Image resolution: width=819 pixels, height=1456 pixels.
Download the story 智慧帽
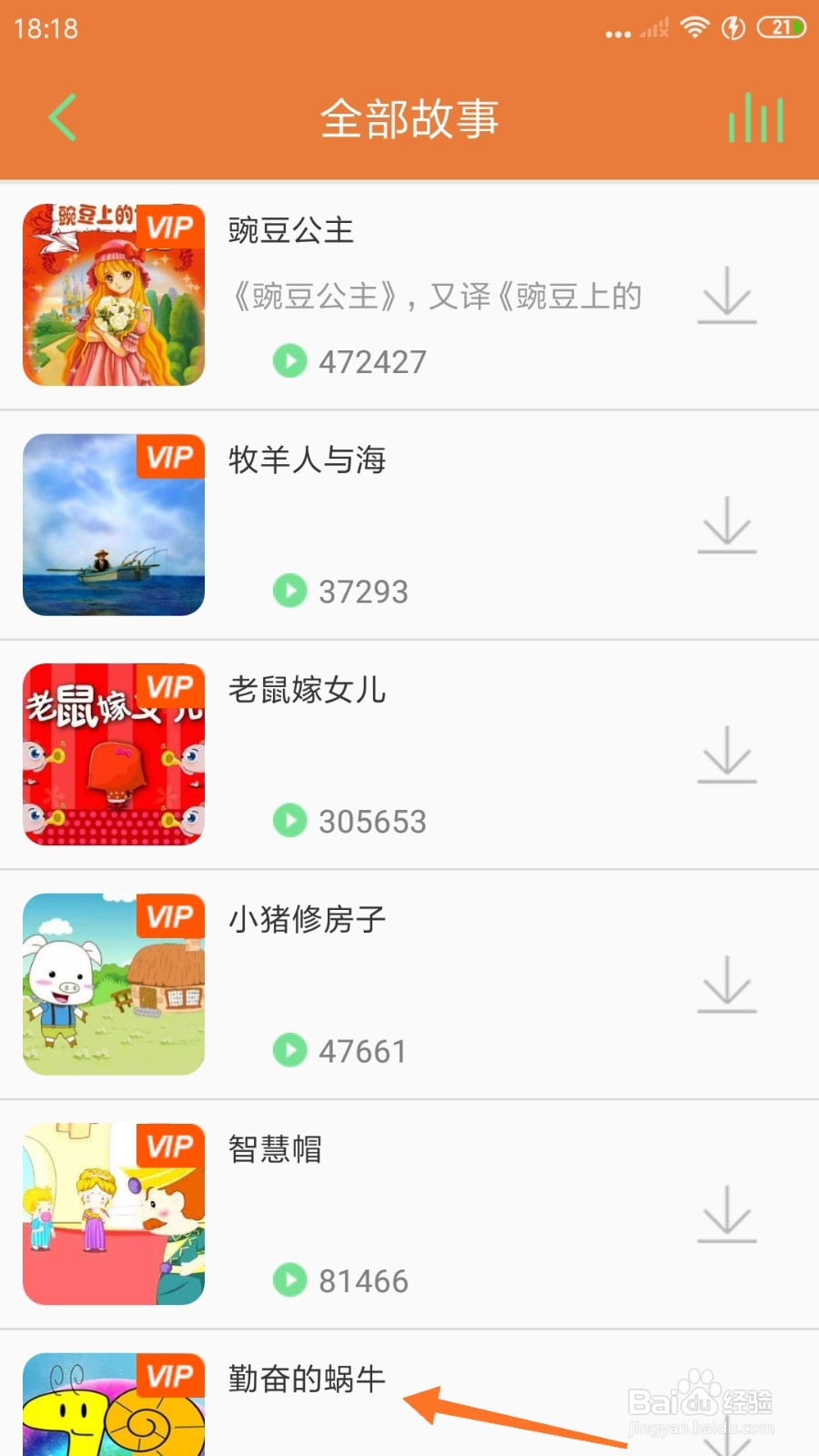pyautogui.click(x=727, y=1214)
